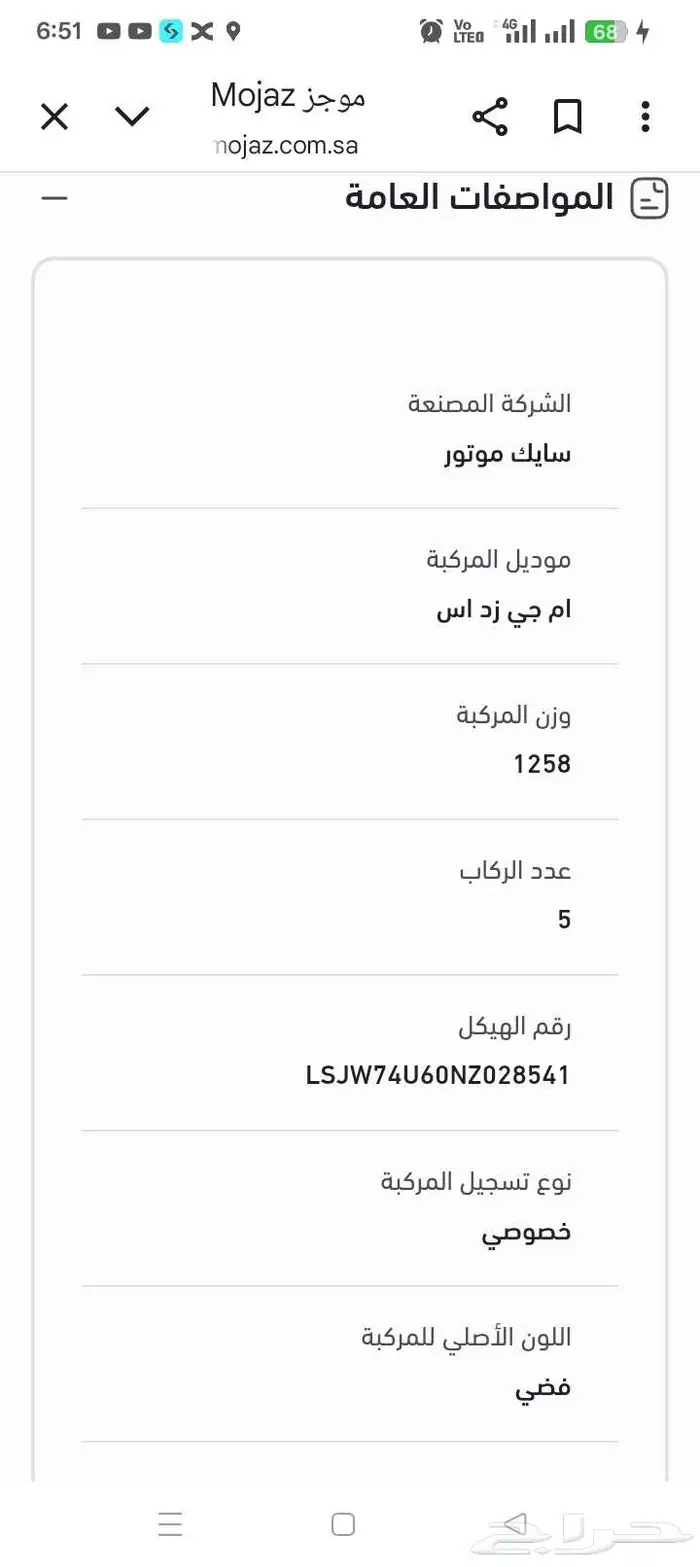
Task: Open the three-dot overflow menu
Action: pos(645,118)
